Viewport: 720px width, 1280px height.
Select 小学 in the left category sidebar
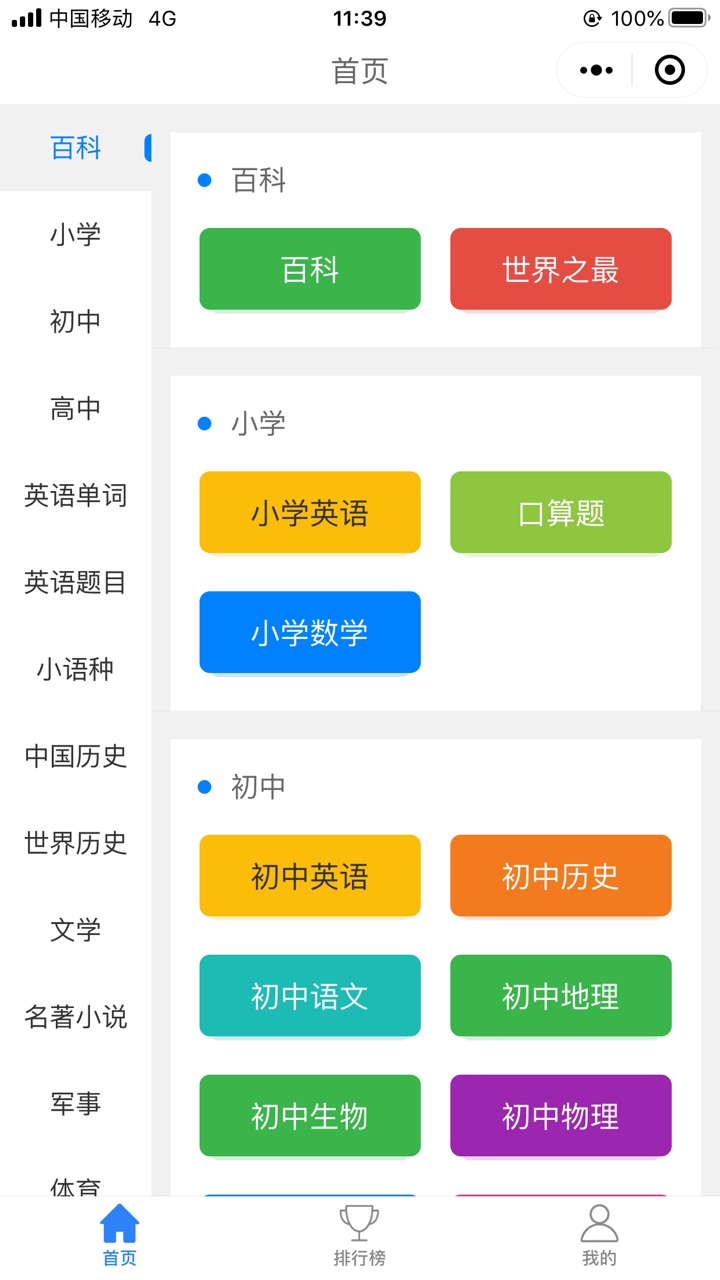pos(75,235)
